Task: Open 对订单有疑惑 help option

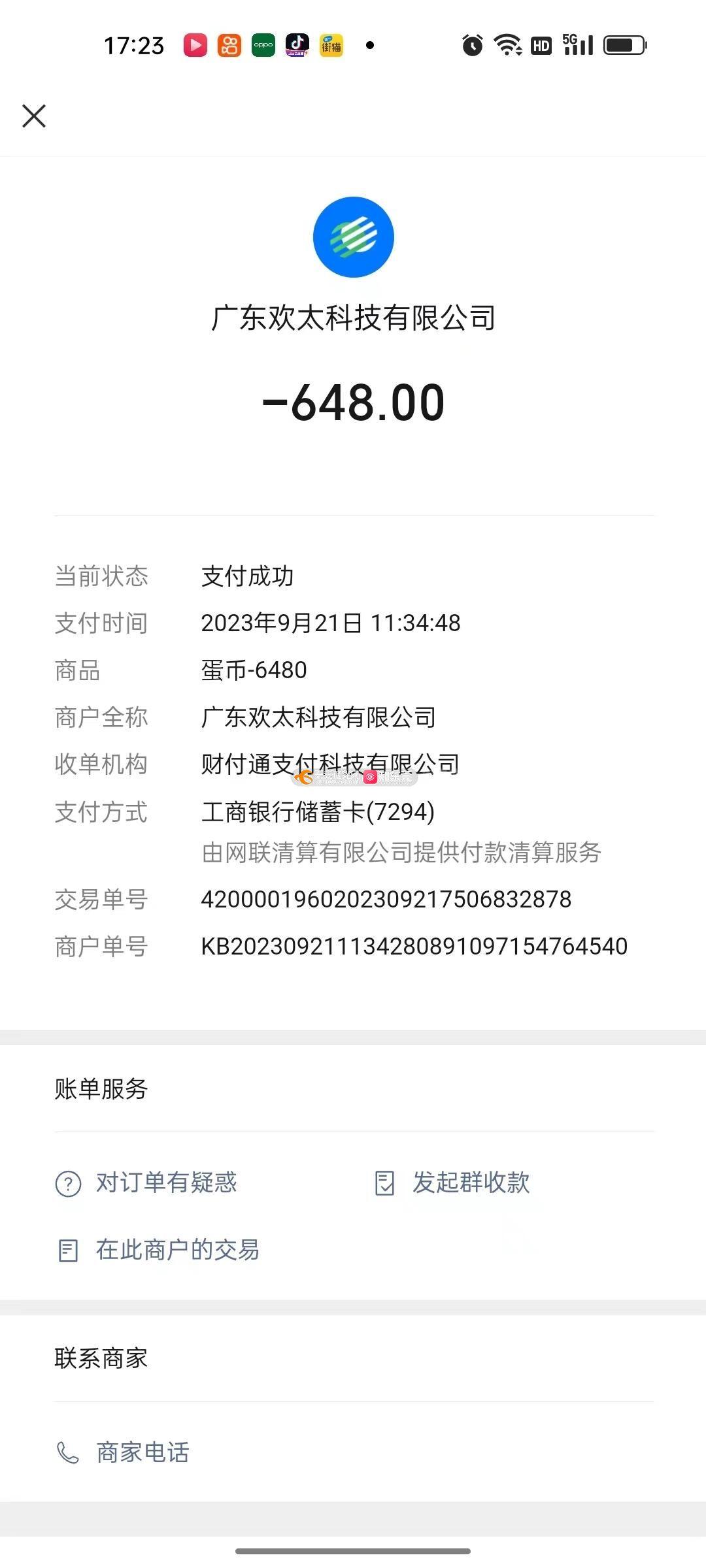Action: click(146, 1183)
